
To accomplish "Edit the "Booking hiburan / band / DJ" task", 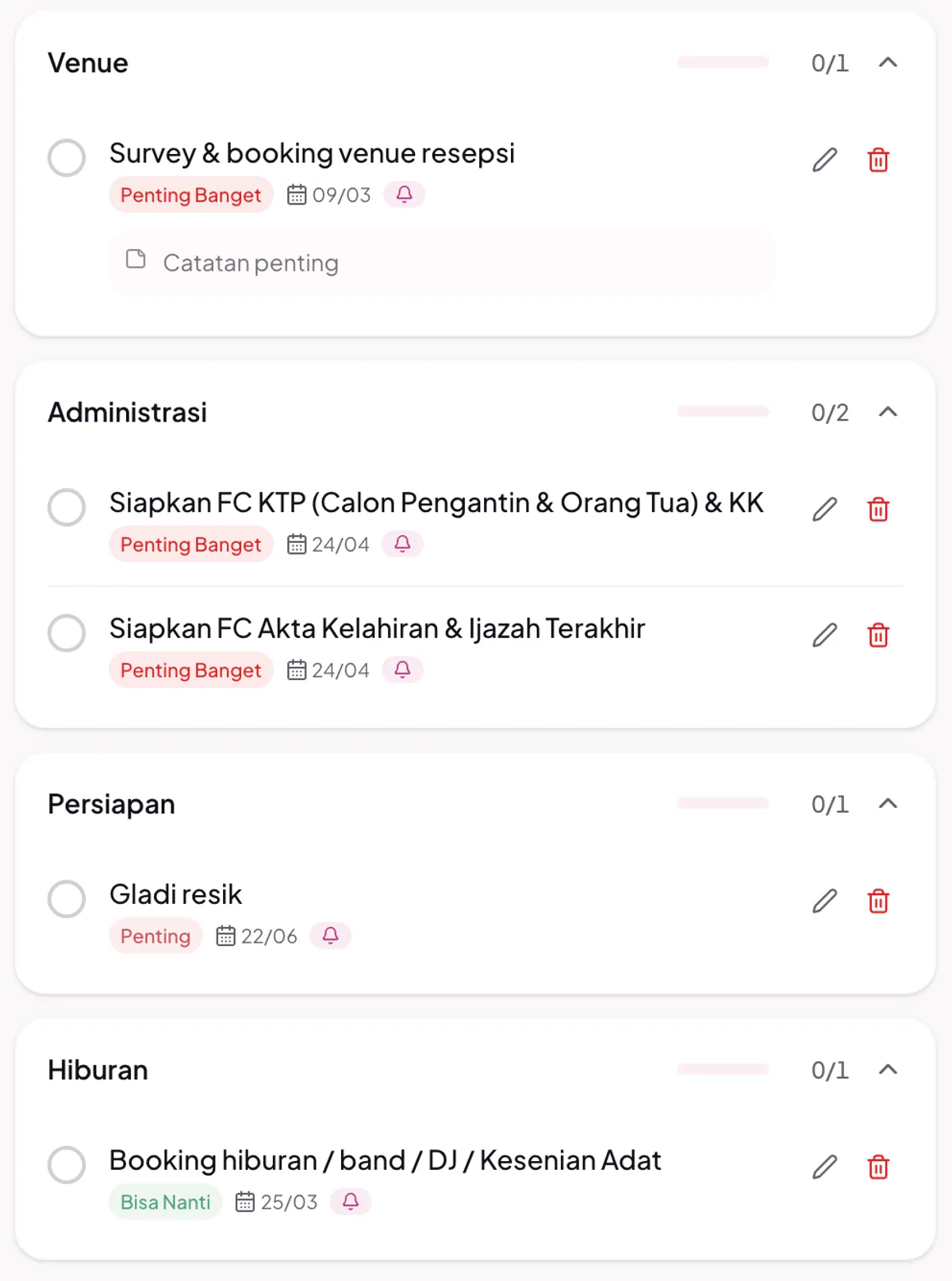I will click(x=823, y=1166).
